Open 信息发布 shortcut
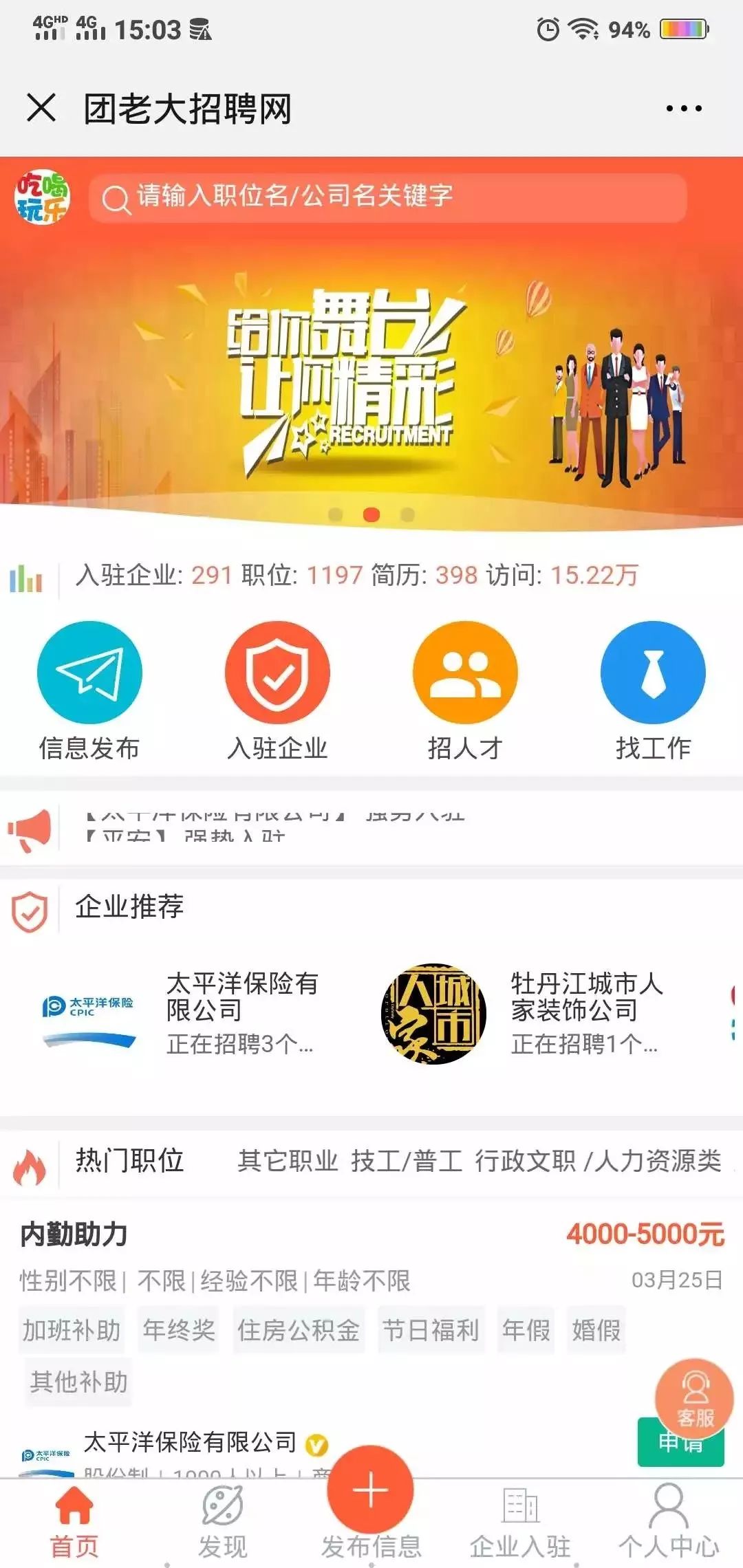 coord(89,691)
